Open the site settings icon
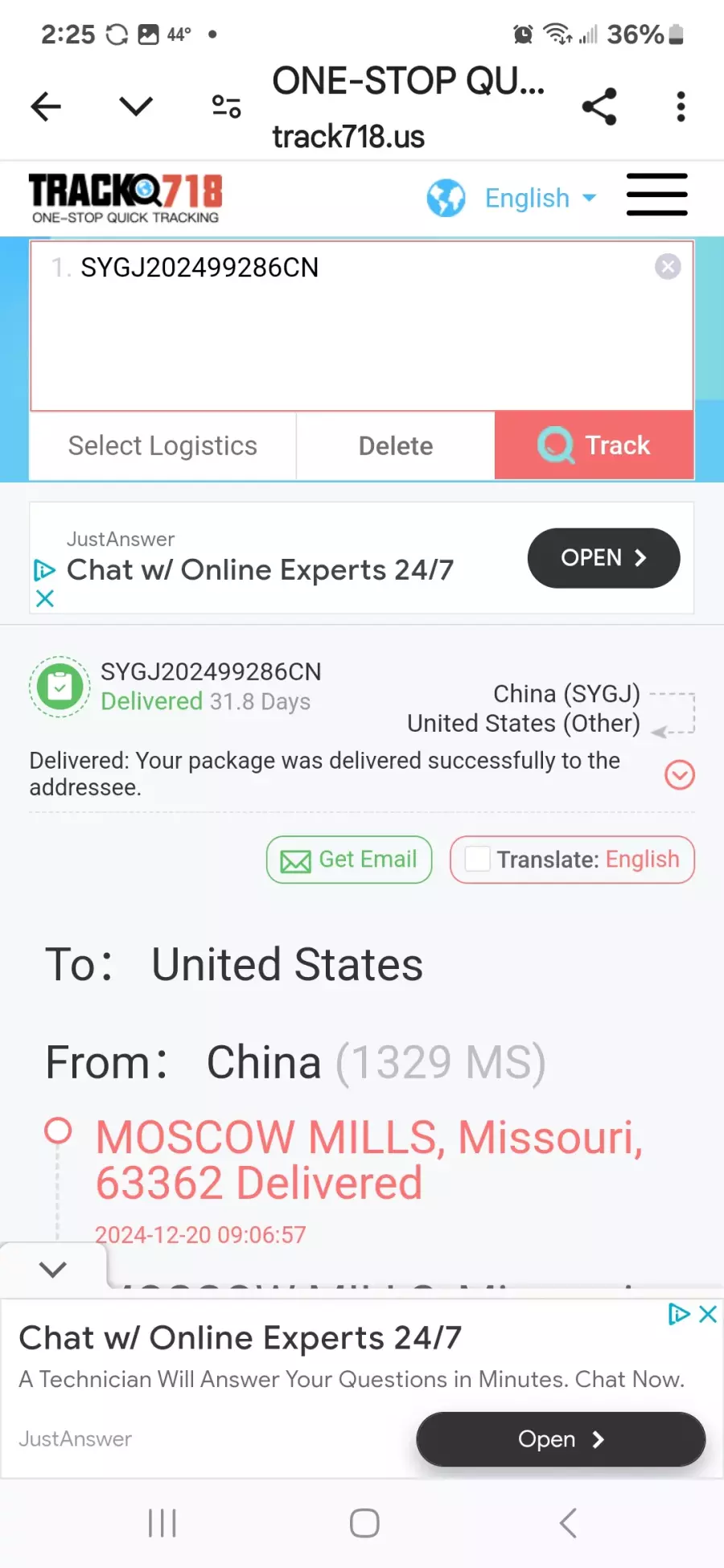 tap(226, 106)
